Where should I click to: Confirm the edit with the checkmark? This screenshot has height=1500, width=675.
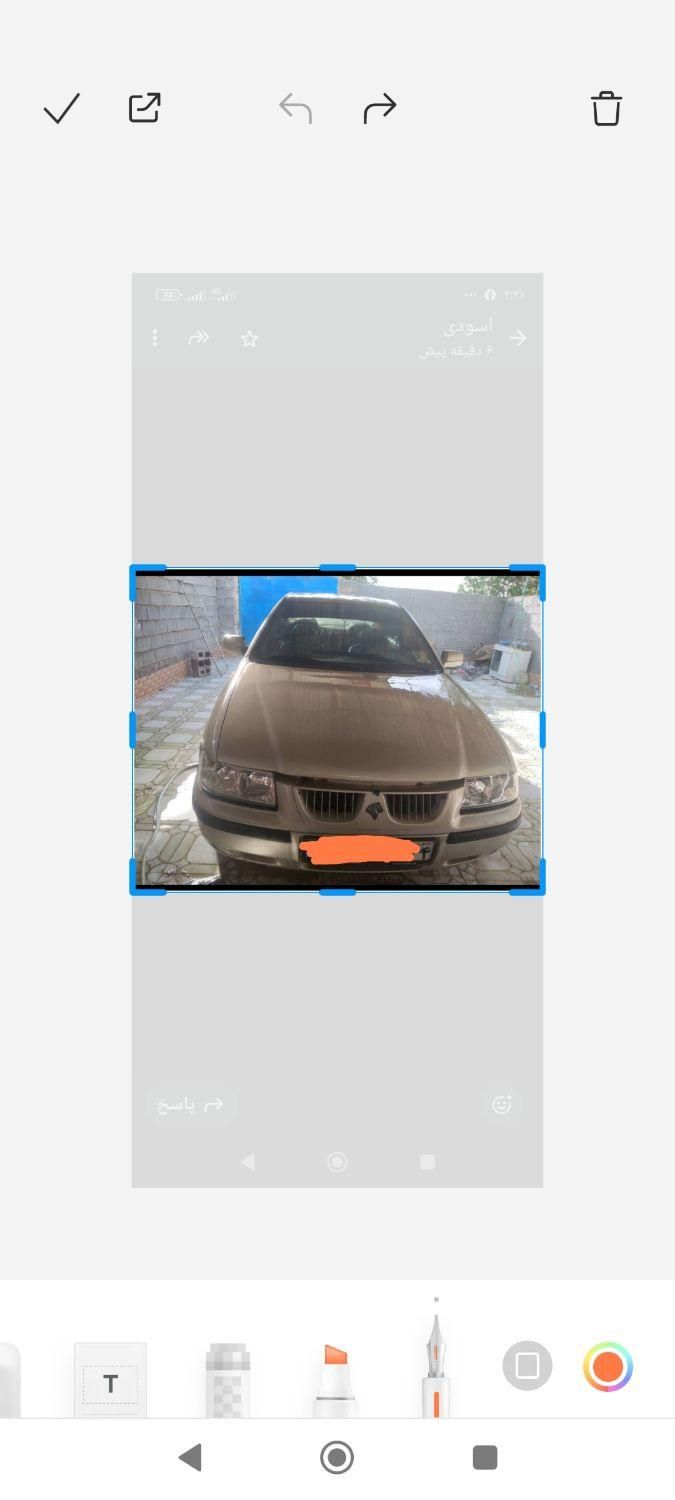[61, 108]
